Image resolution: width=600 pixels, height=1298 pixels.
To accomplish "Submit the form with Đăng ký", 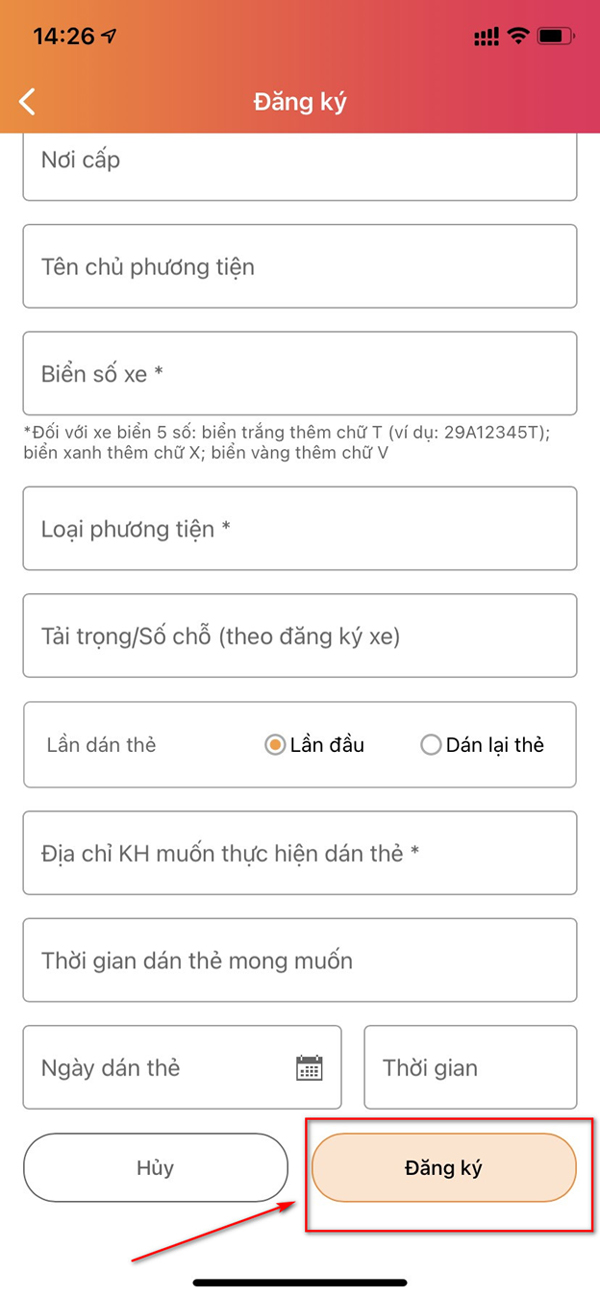I will point(444,1167).
